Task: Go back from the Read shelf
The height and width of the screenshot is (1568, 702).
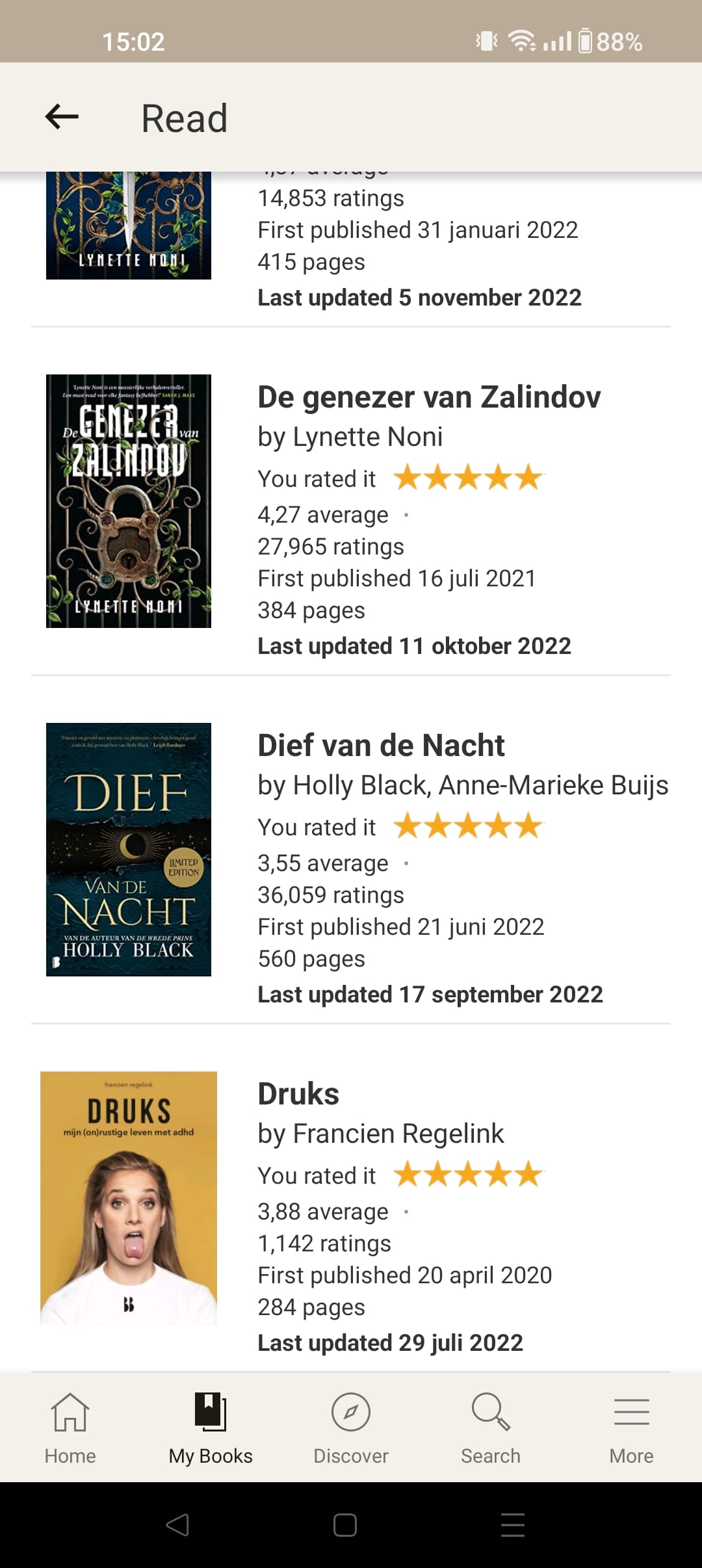Action: coord(62,117)
